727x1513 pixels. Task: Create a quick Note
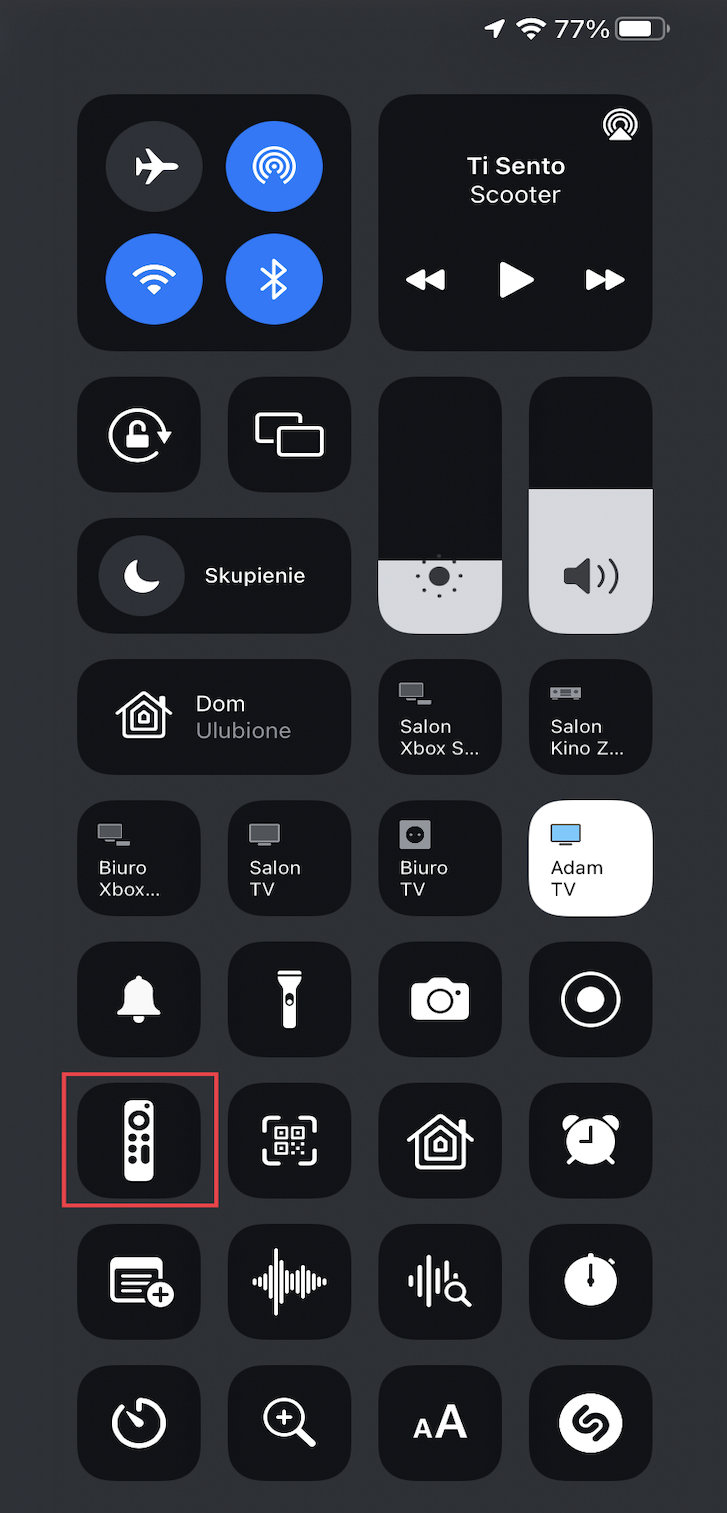tap(138, 1281)
